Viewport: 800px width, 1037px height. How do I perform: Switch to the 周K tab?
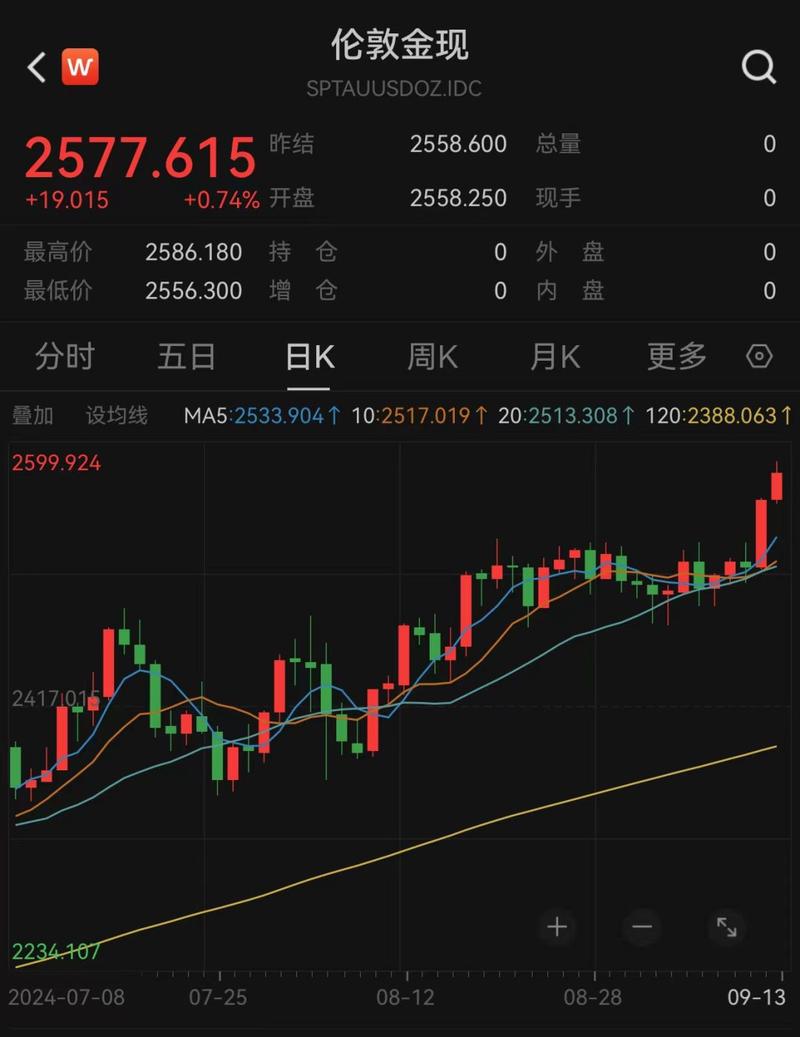click(432, 356)
